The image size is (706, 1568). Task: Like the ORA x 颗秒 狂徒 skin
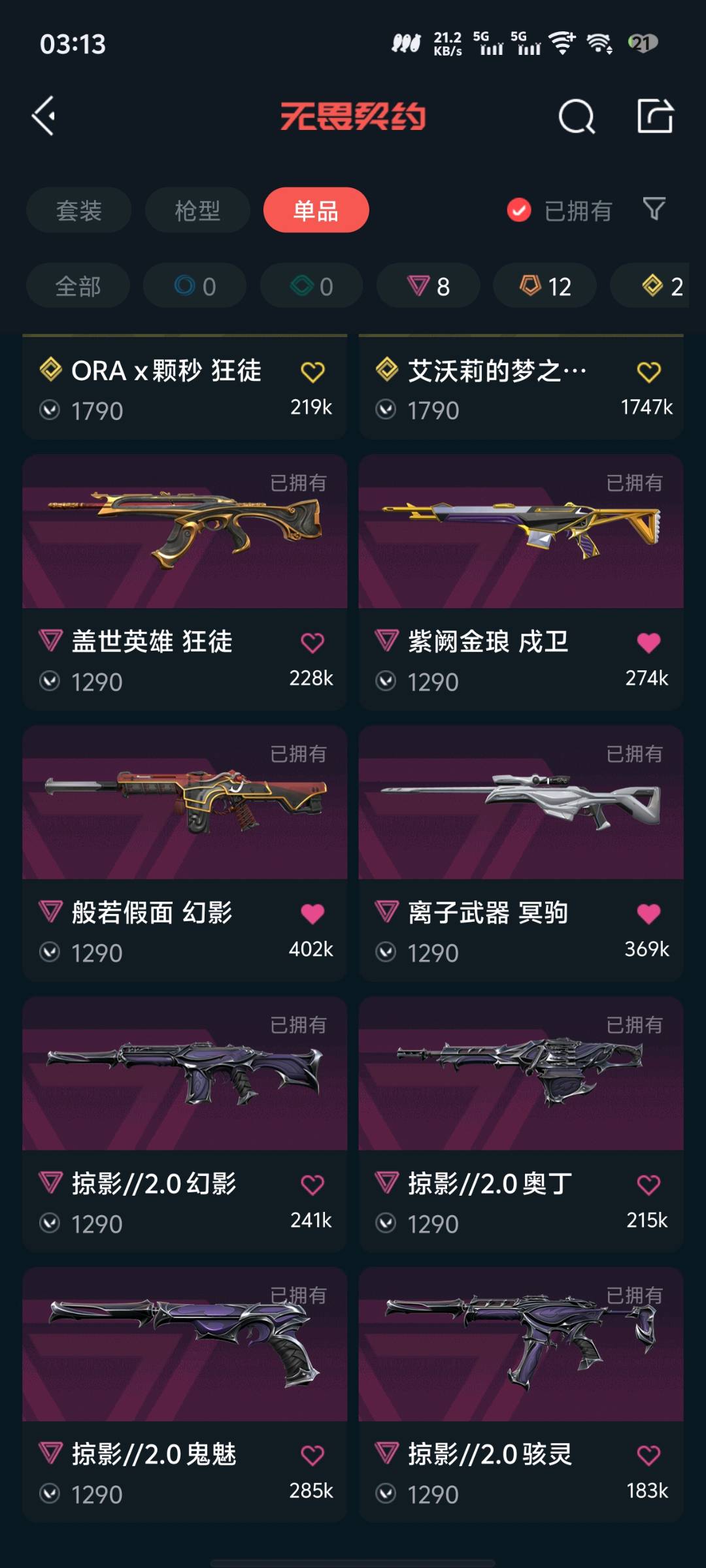[312, 372]
